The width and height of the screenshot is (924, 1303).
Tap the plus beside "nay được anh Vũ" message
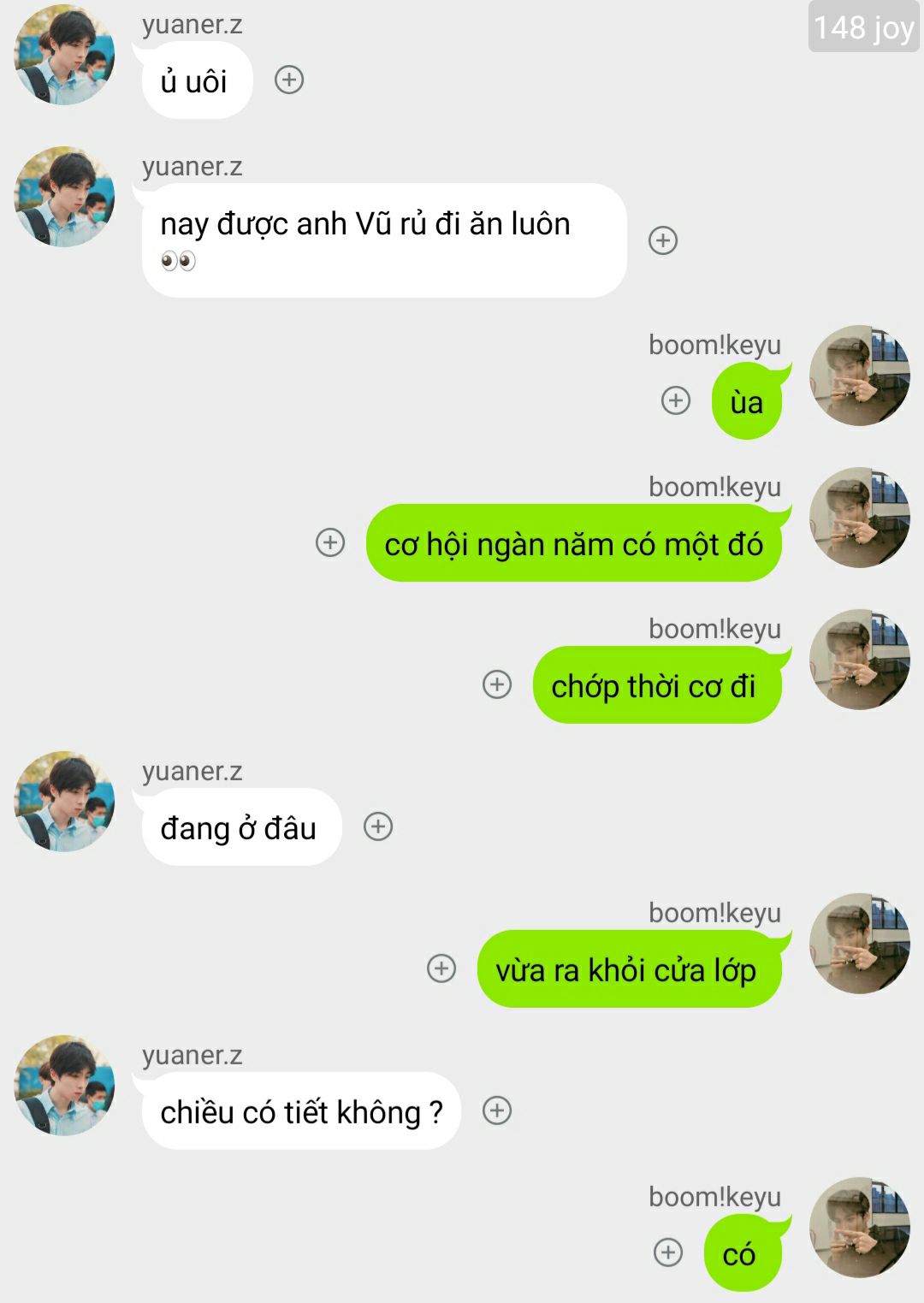click(663, 240)
